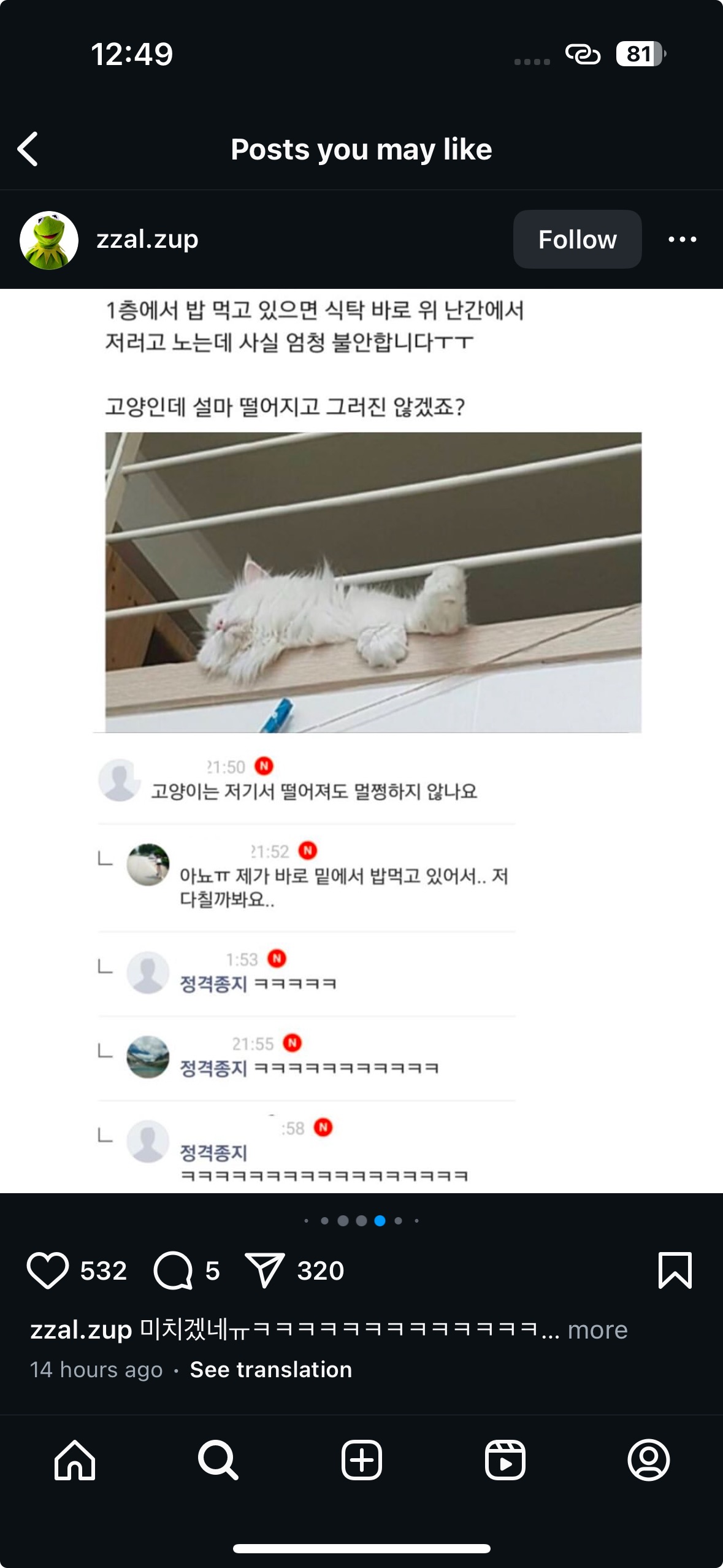Switch to the Reels tab

click(x=505, y=1461)
